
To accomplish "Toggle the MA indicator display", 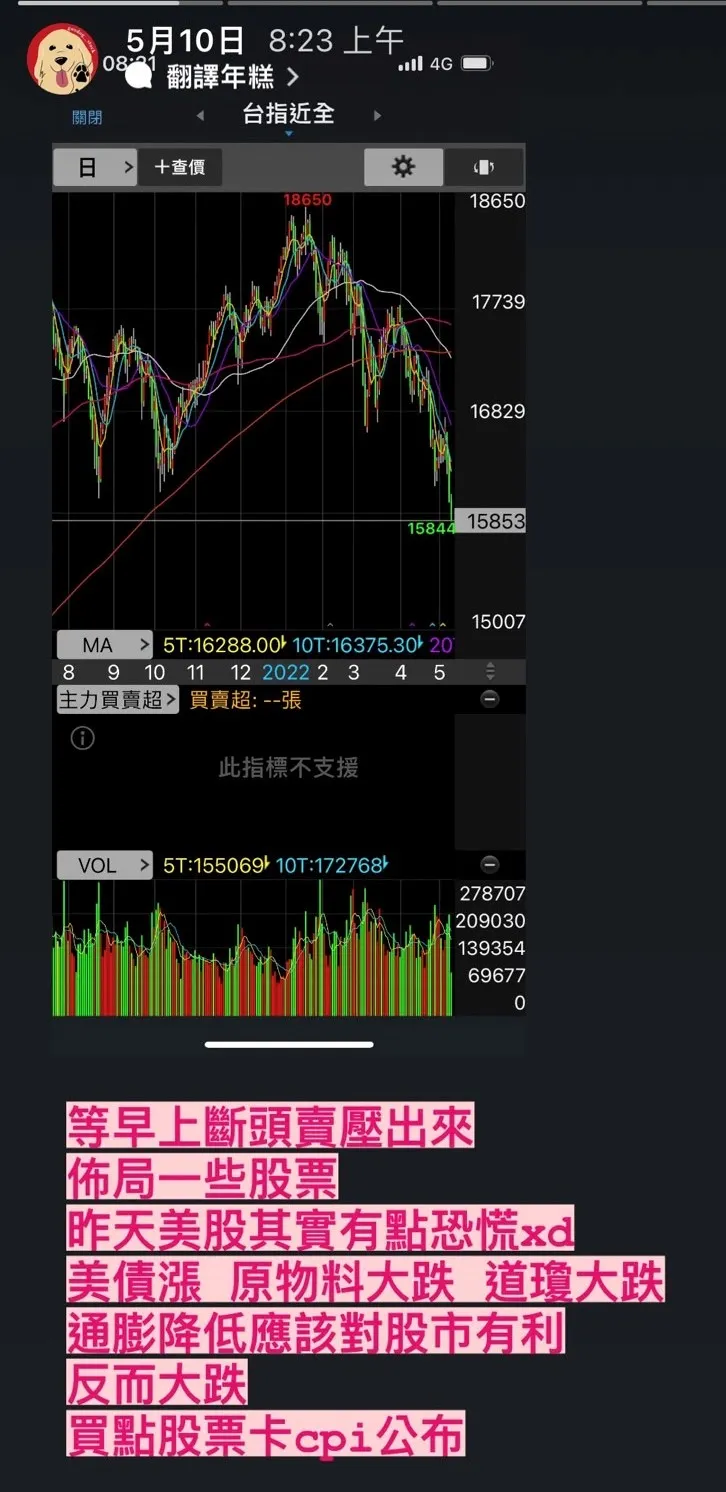I will (104, 644).
